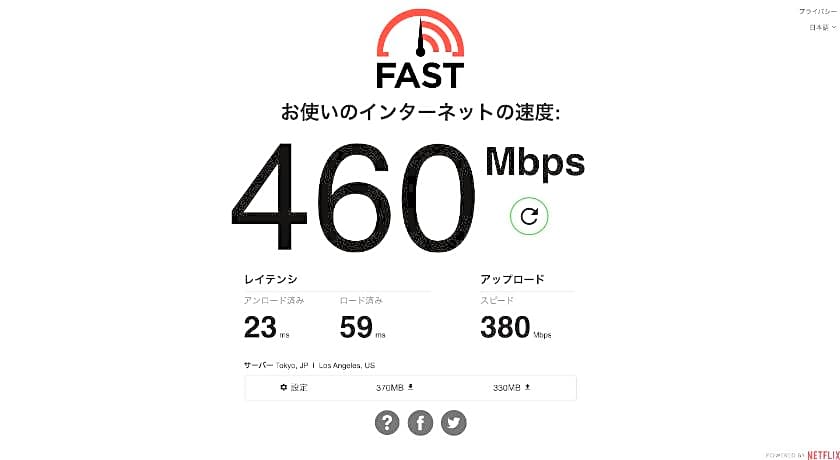840x460 pixels.
Task: Share the result on Twitter
Action: coord(454,423)
